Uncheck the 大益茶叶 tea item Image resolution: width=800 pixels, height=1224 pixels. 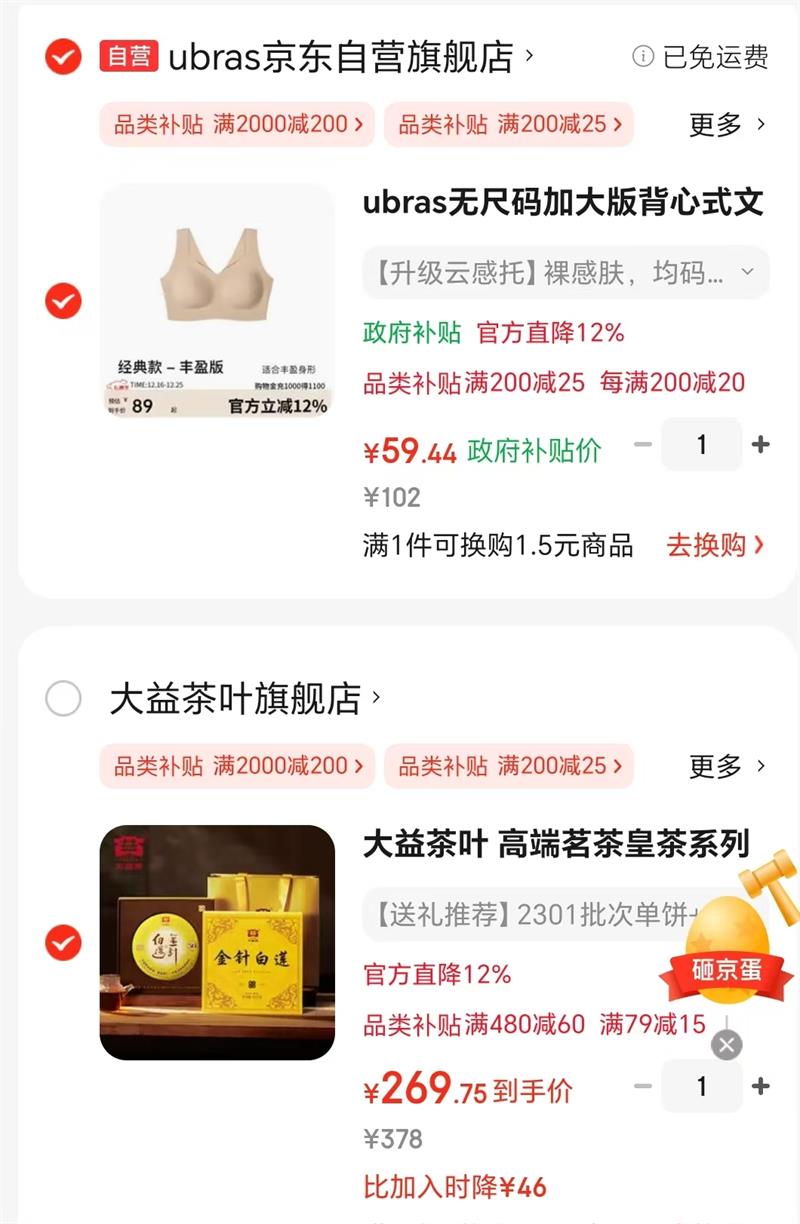pyautogui.click(x=63, y=942)
